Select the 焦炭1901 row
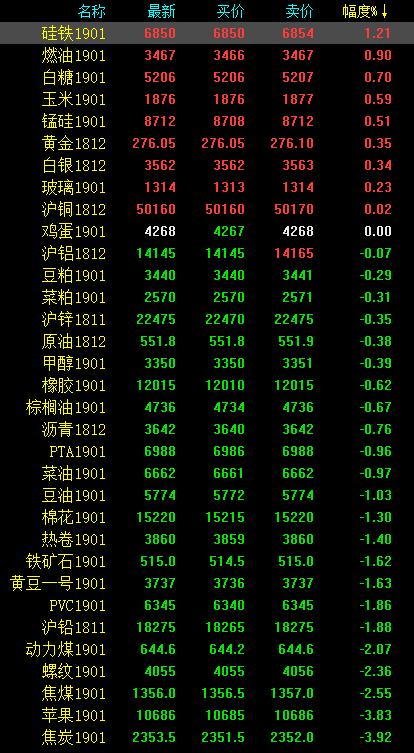This screenshot has height=753, width=414. pyautogui.click(x=207, y=737)
